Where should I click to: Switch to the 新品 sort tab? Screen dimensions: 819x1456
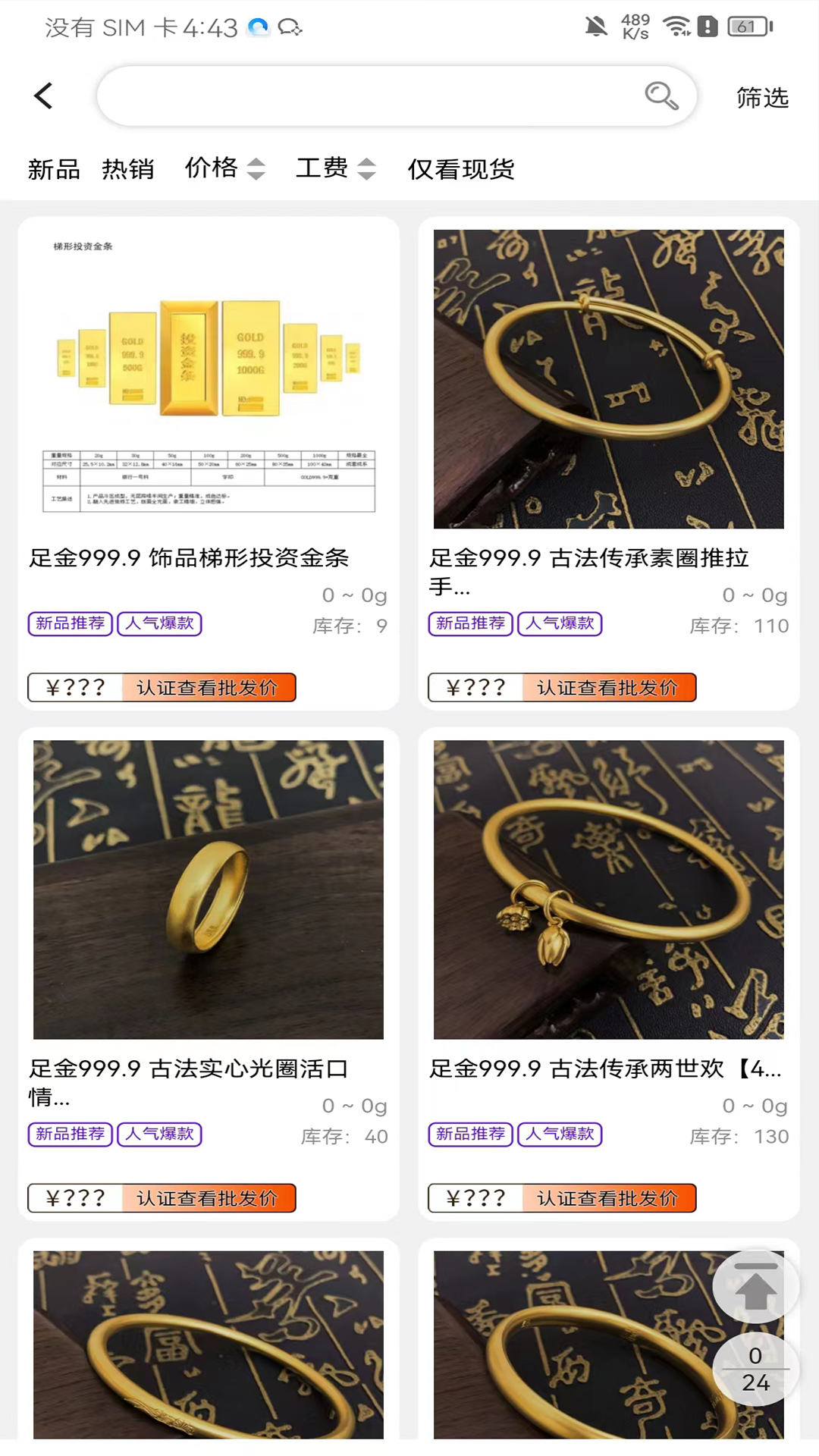tap(54, 169)
